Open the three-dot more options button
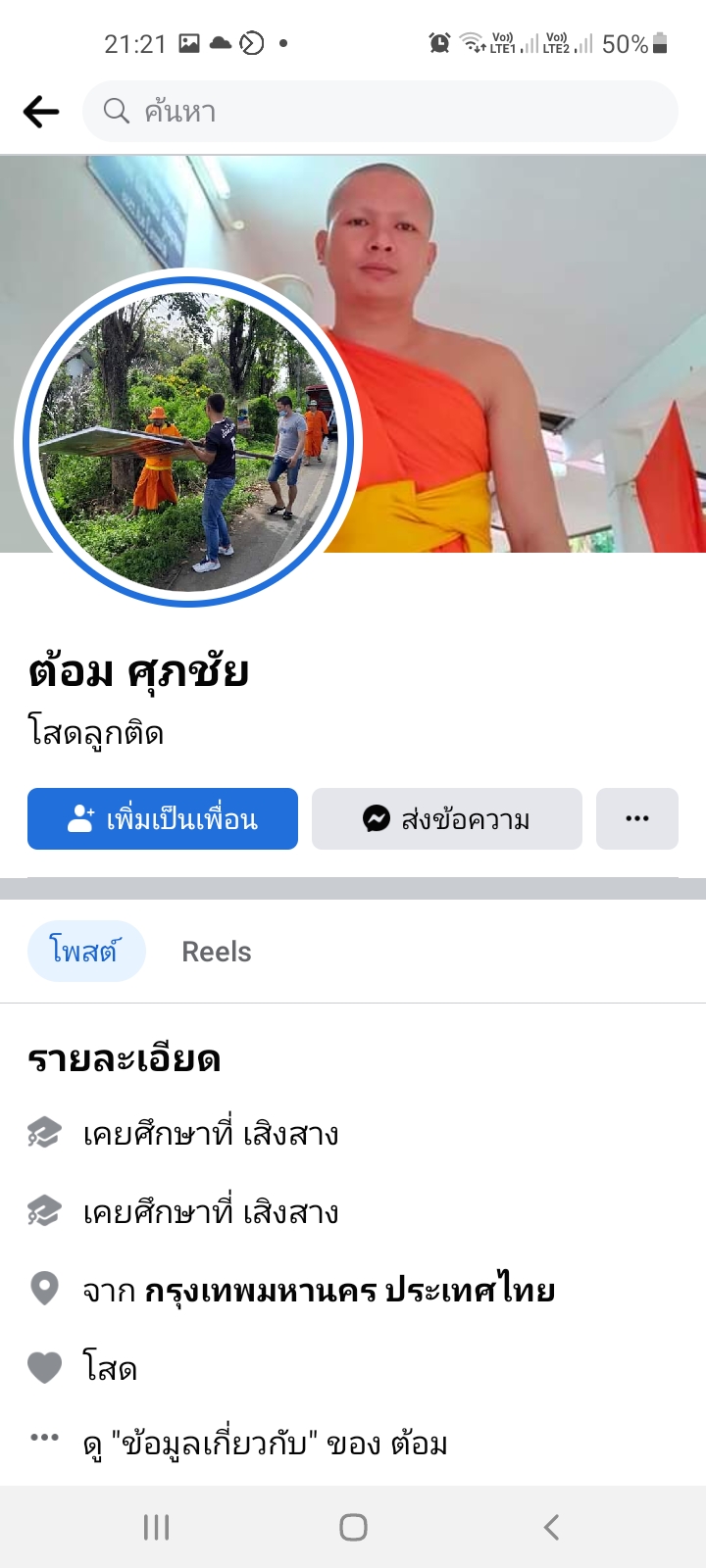This screenshot has height=1568, width=706. click(637, 818)
